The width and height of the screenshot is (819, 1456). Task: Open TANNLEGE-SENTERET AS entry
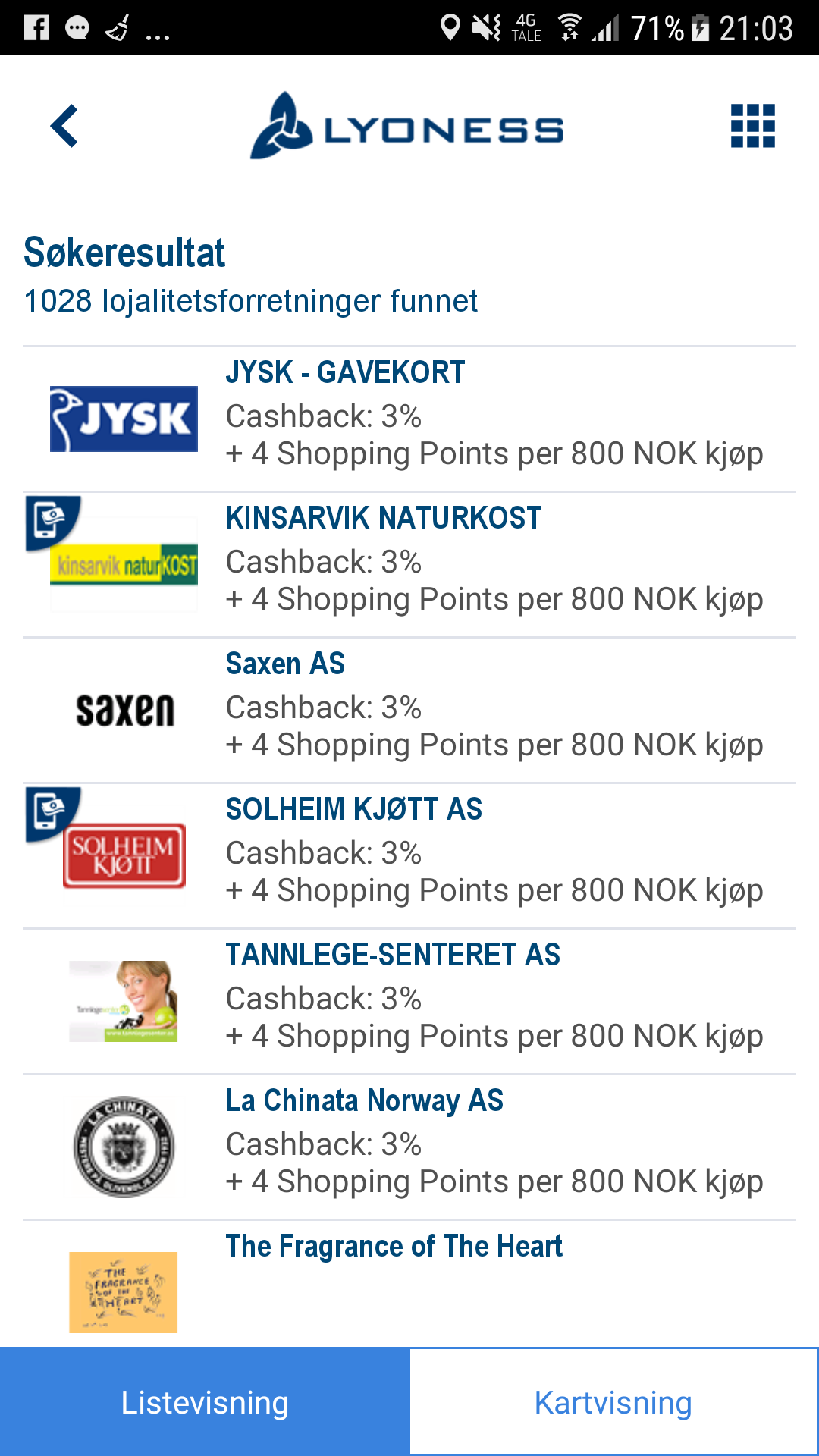[x=409, y=1002]
